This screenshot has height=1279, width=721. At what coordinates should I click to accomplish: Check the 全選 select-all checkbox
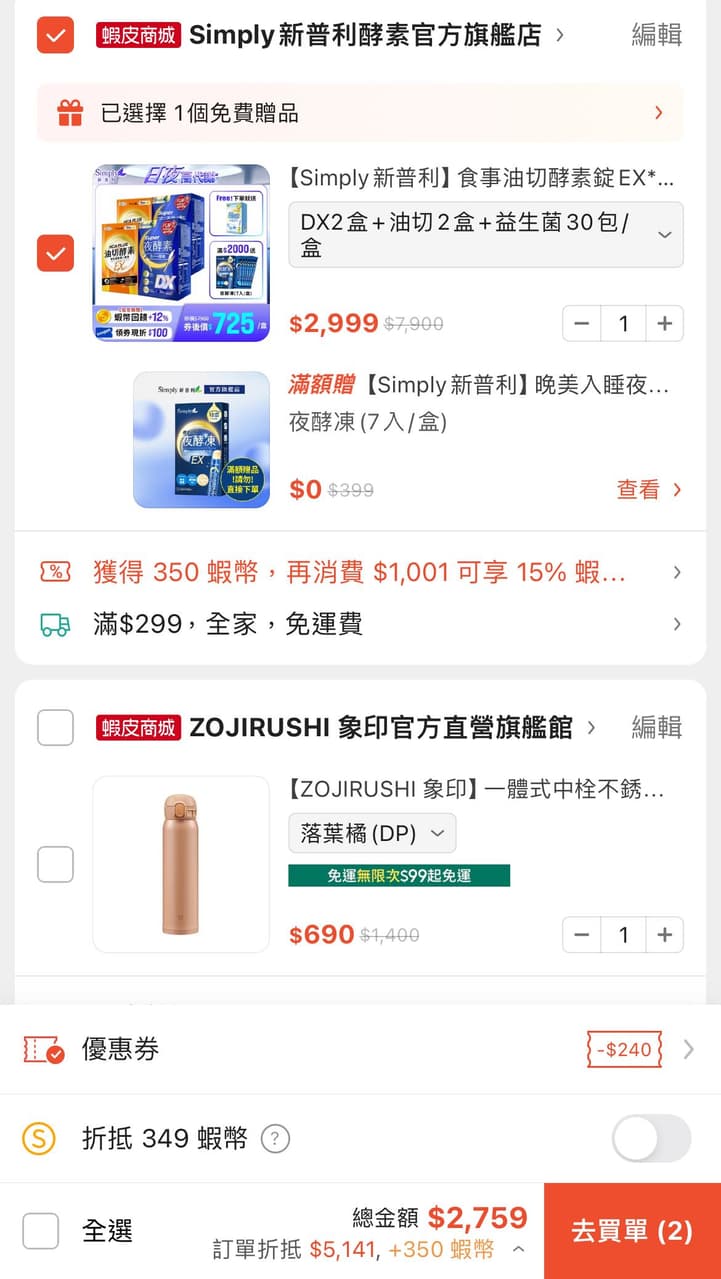point(40,1230)
